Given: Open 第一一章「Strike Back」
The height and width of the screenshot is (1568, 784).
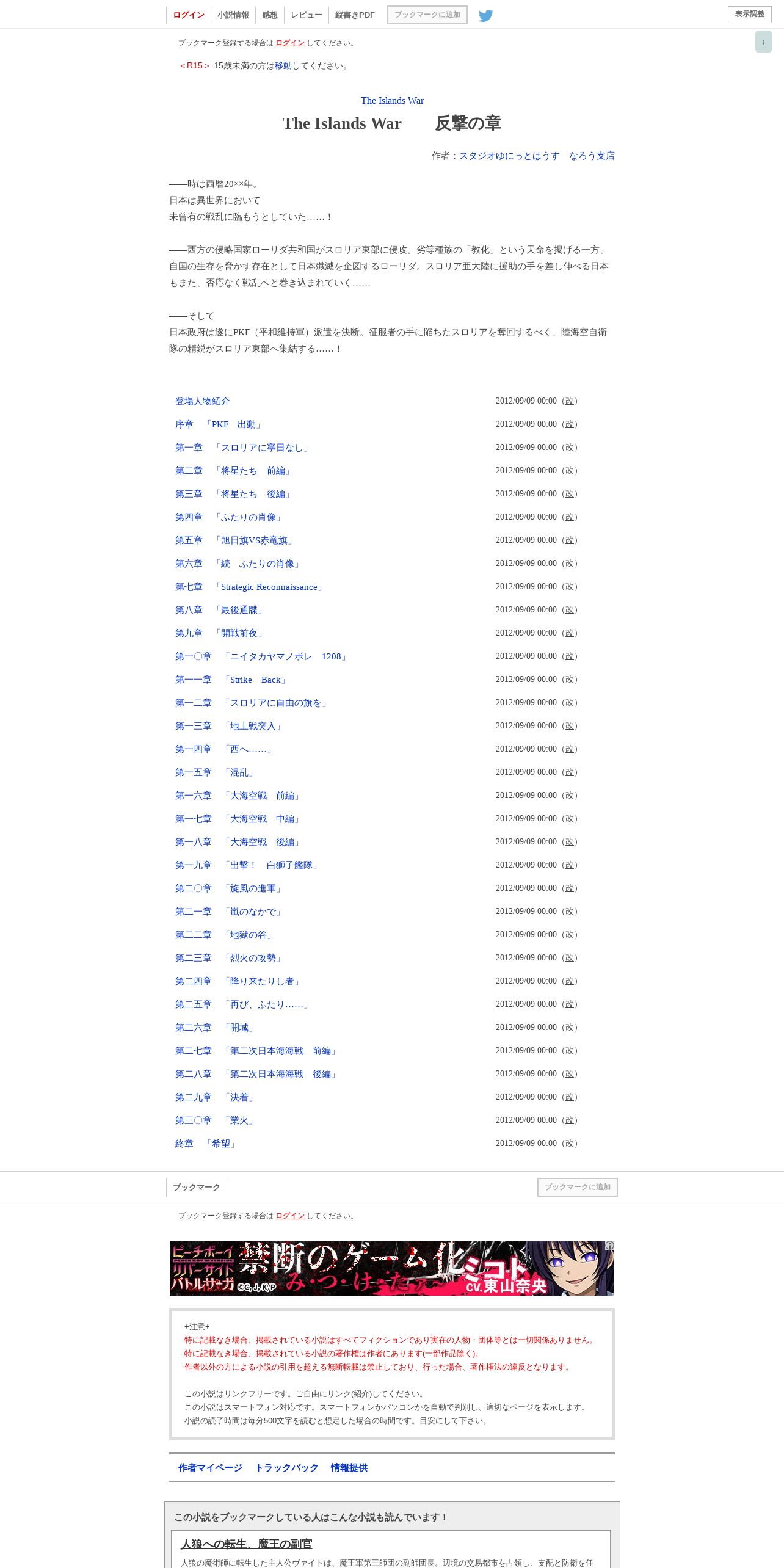Looking at the screenshot, I should (231, 680).
